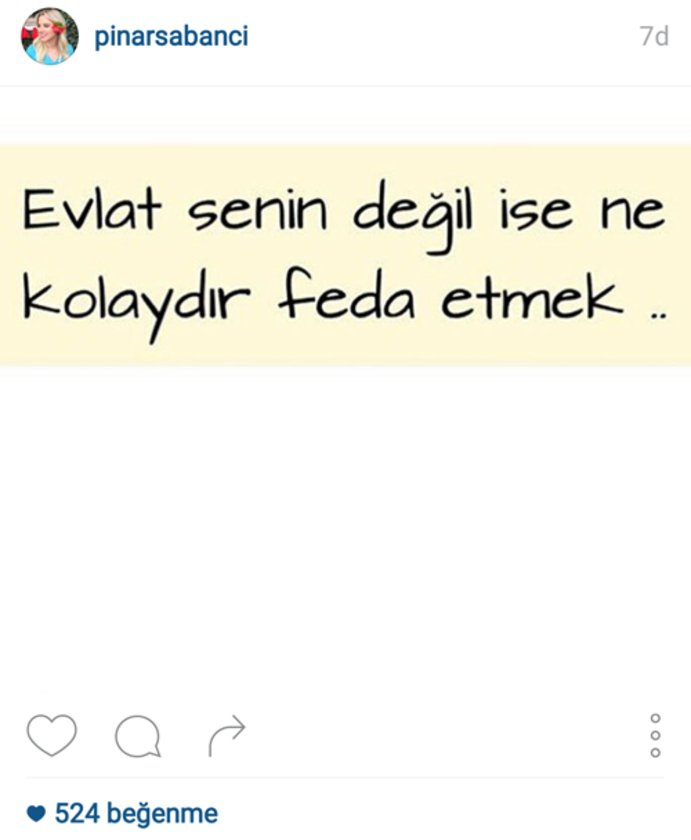Like this post with the heart icon
The image size is (691, 840).
[x=51, y=736]
